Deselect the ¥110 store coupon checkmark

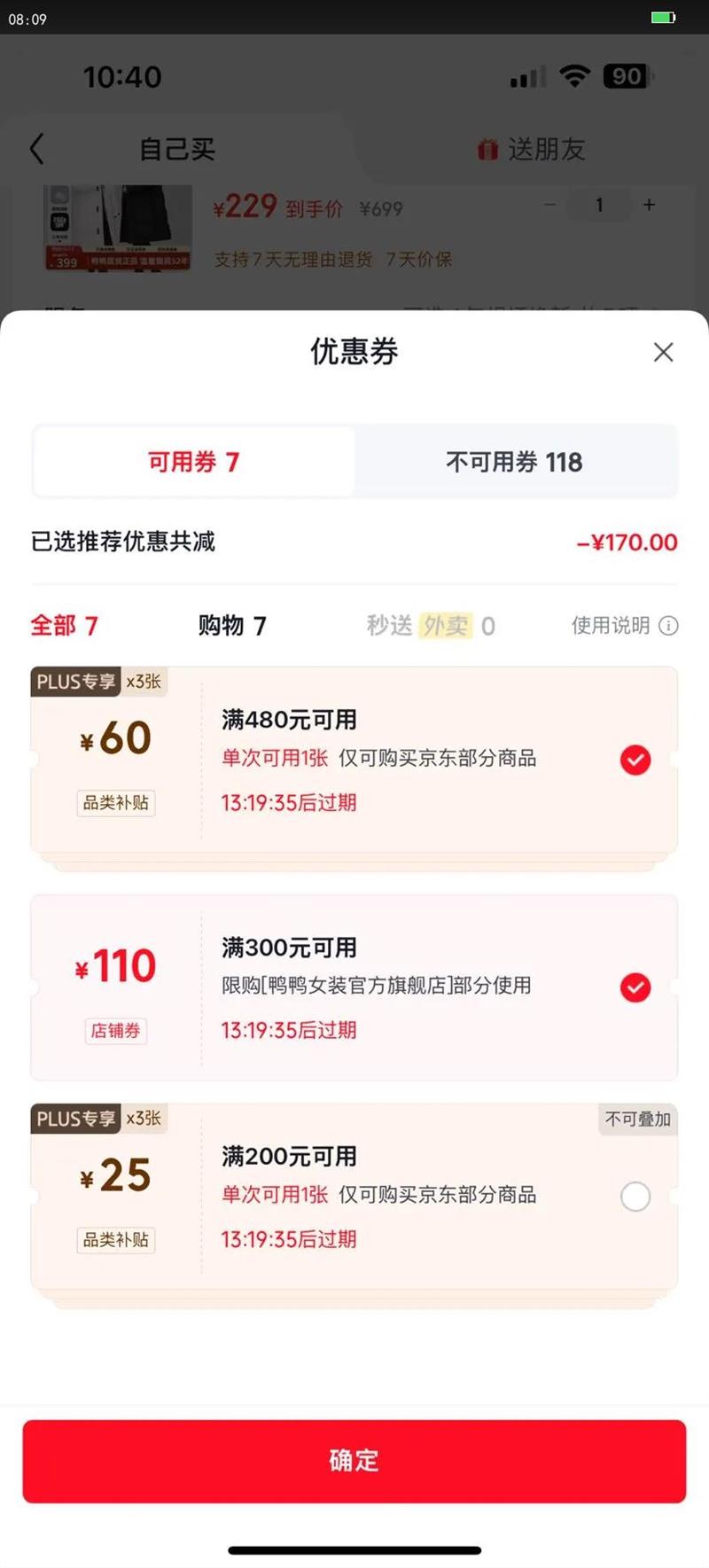tap(635, 987)
